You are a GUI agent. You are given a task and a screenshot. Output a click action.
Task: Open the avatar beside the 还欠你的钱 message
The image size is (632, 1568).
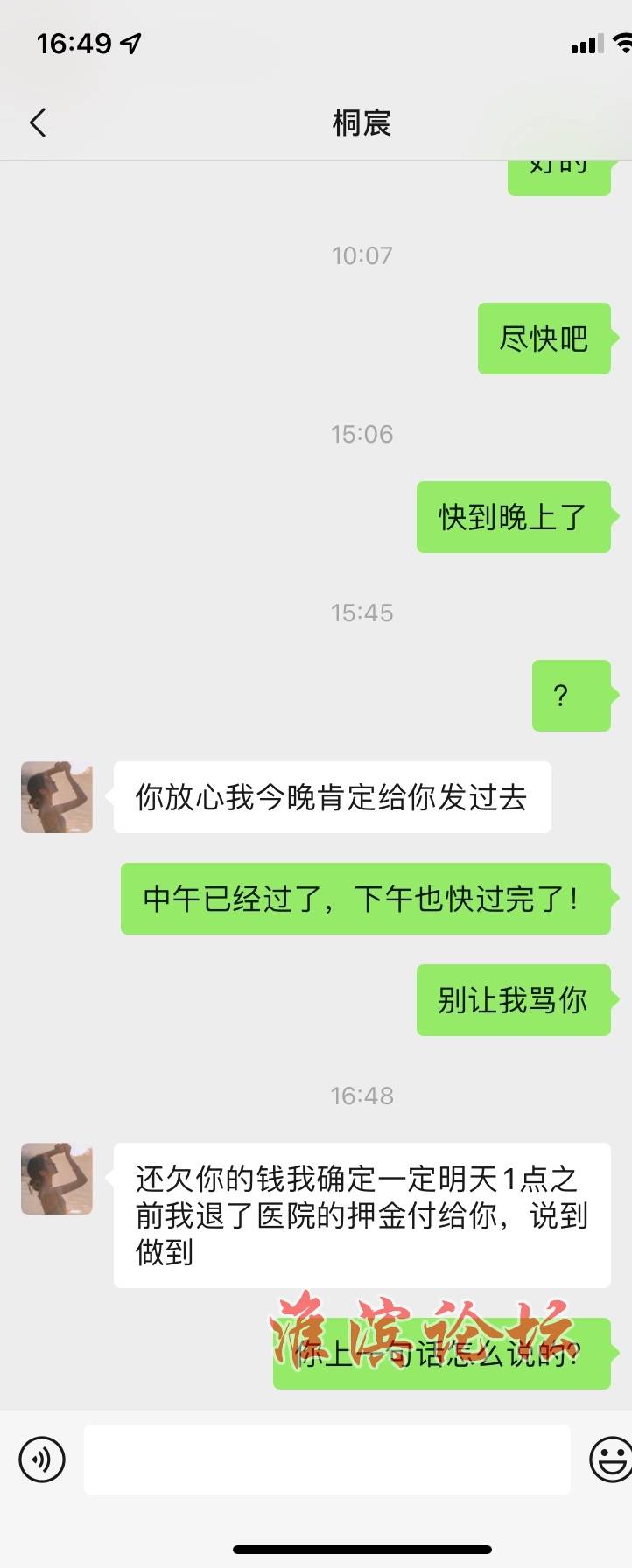[57, 1178]
